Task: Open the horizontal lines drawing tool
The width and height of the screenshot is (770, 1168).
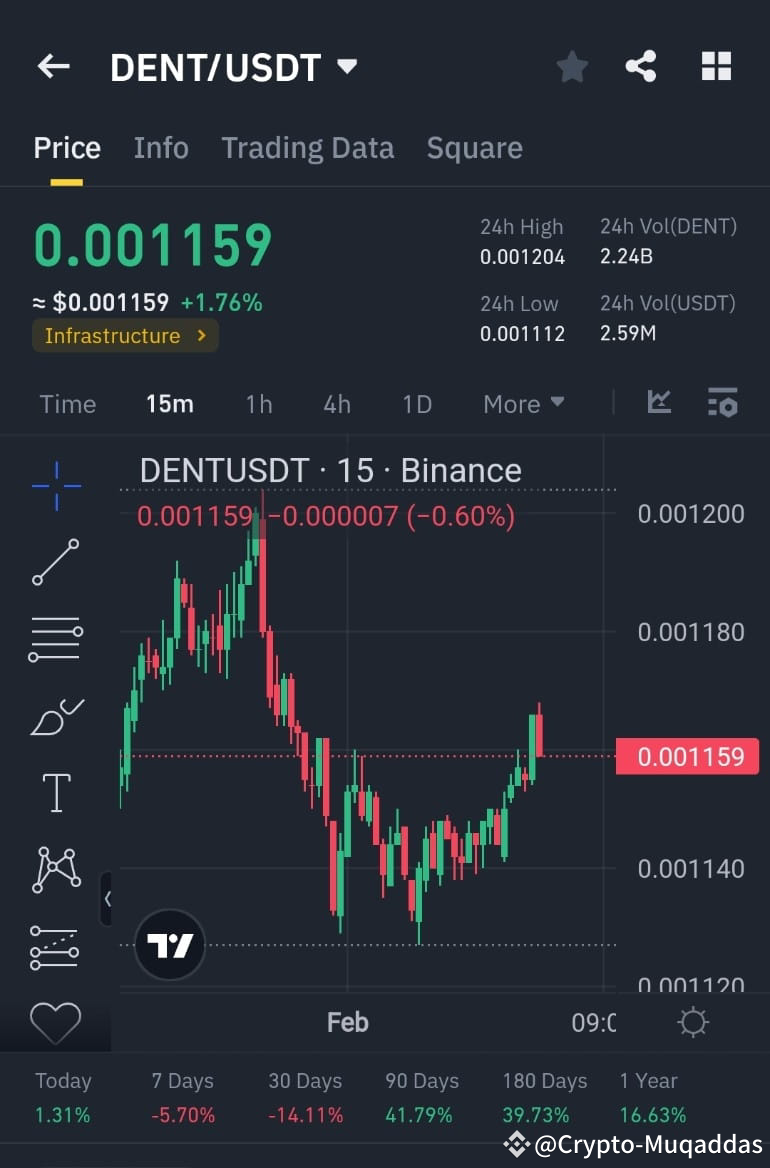Action: pyautogui.click(x=56, y=639)
